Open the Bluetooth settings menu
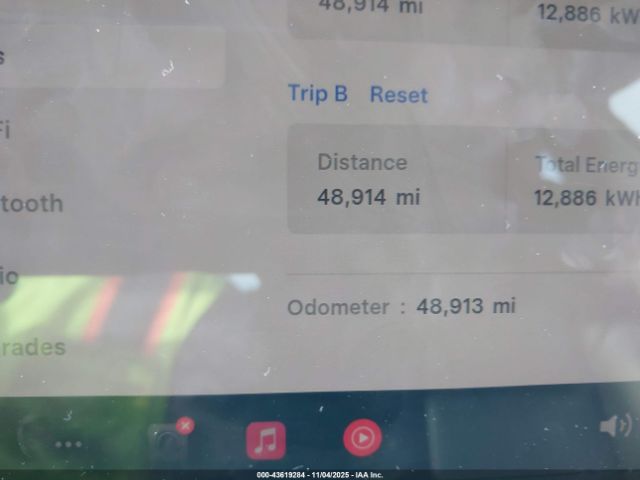 pyautogui.click(x=32, y=204)
